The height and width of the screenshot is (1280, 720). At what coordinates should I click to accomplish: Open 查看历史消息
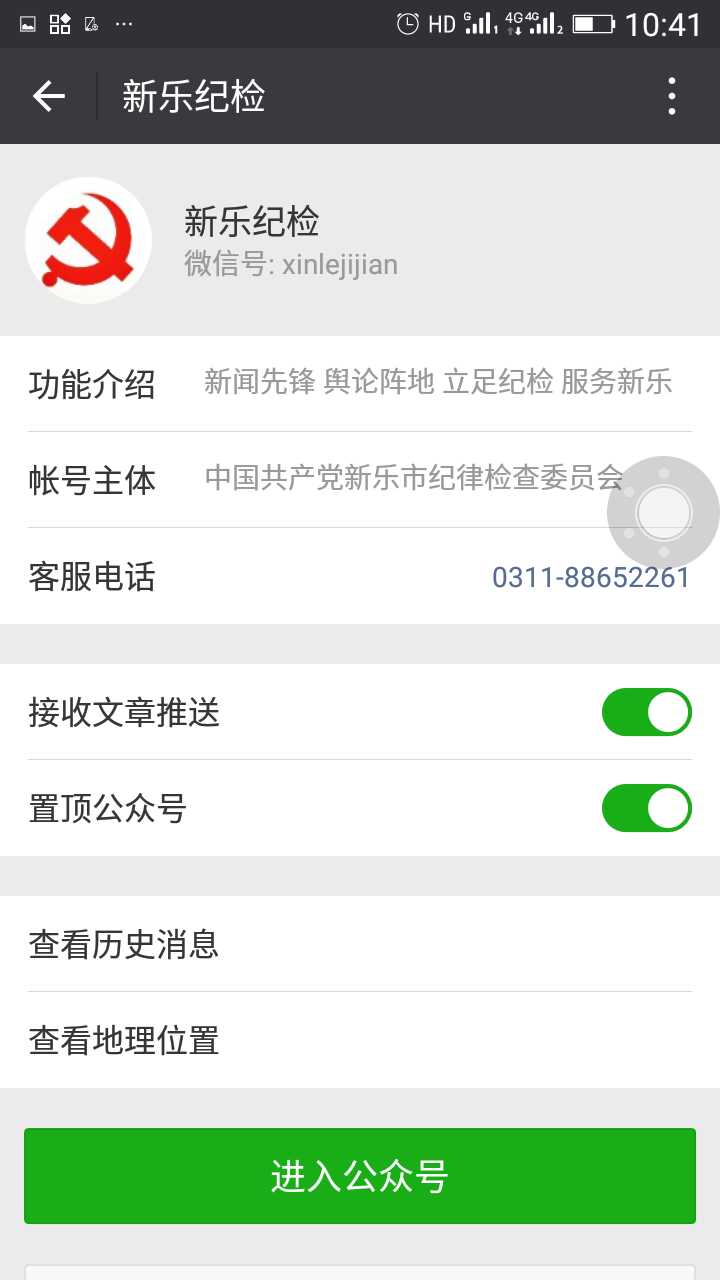360,944
